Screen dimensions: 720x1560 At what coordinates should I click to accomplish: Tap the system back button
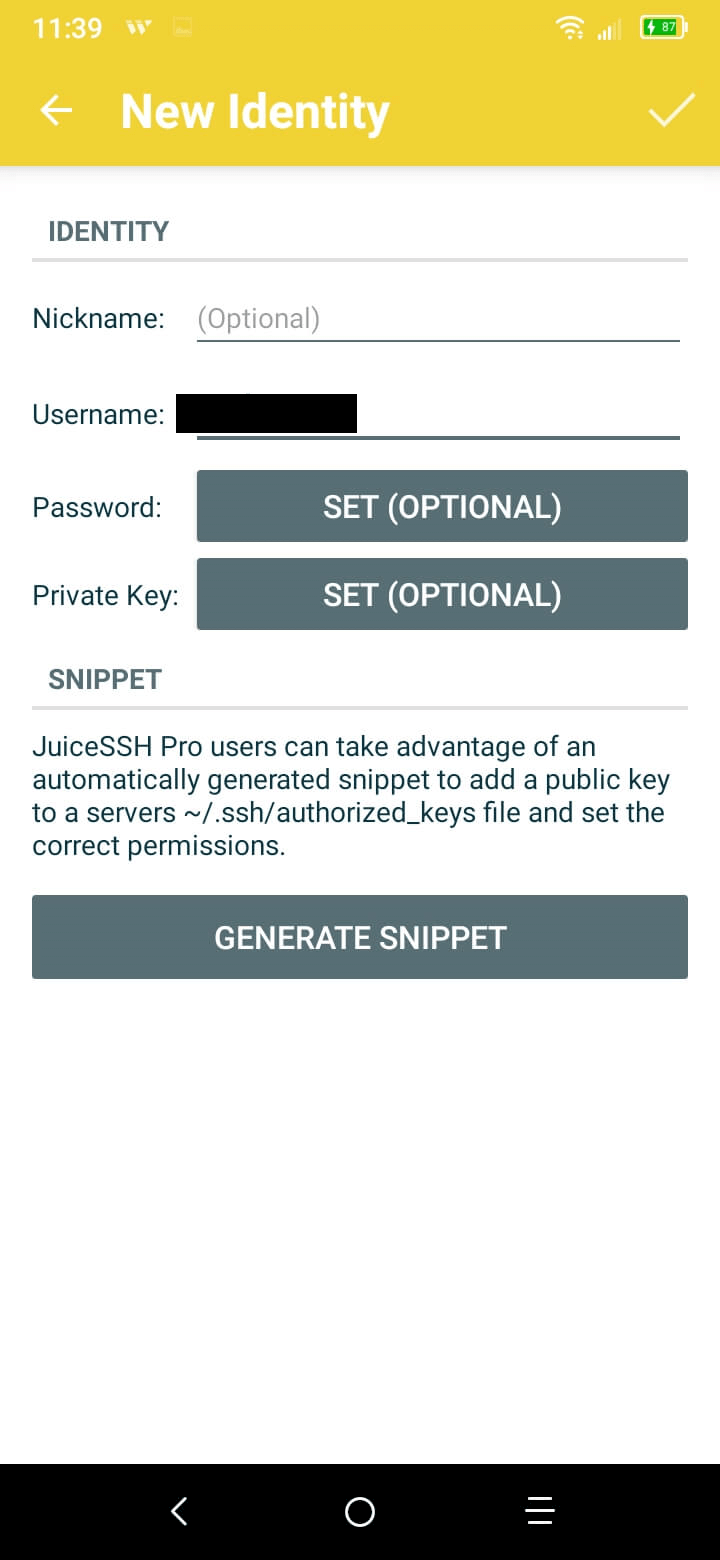coord(180,1511)
